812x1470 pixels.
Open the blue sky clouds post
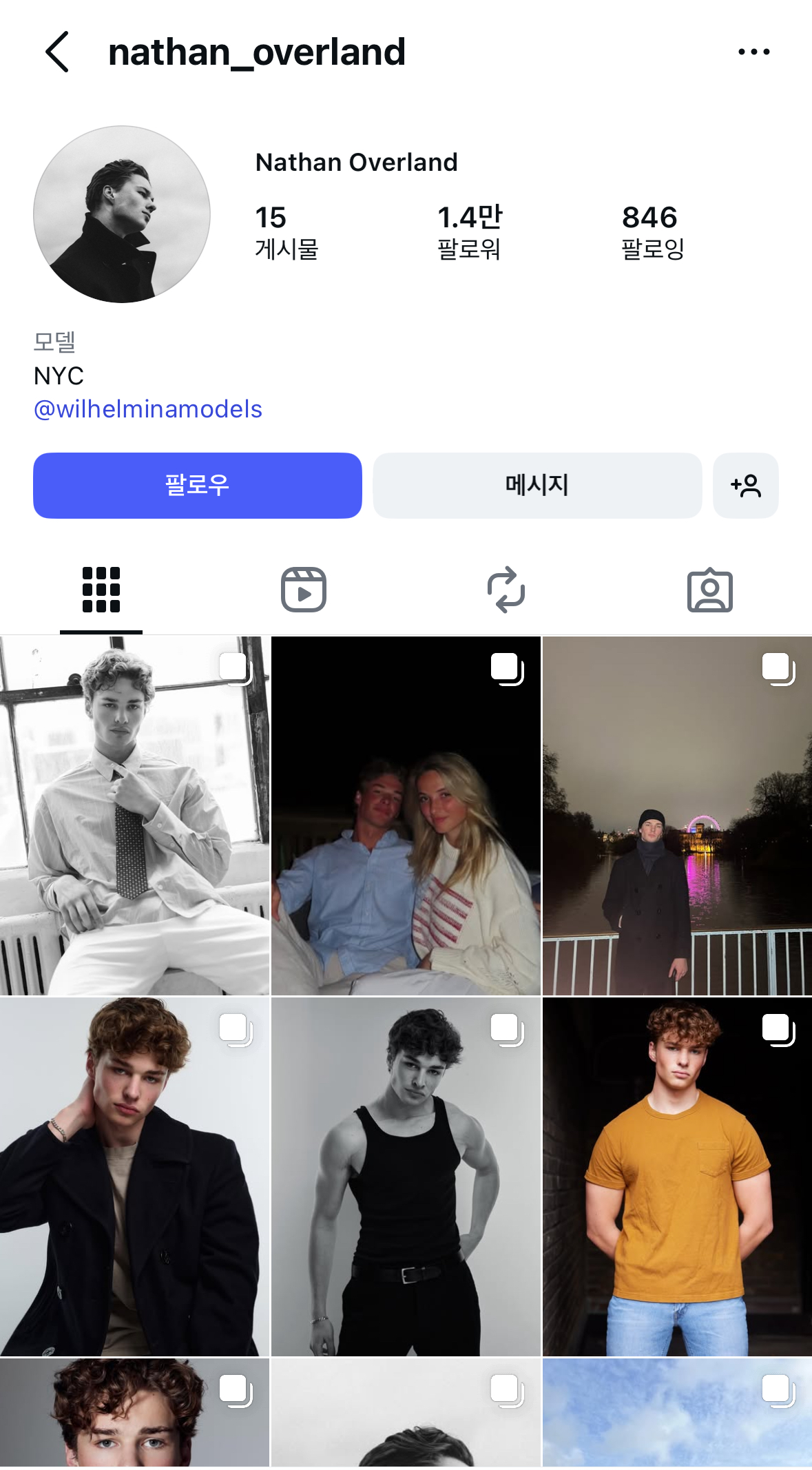677,1412
